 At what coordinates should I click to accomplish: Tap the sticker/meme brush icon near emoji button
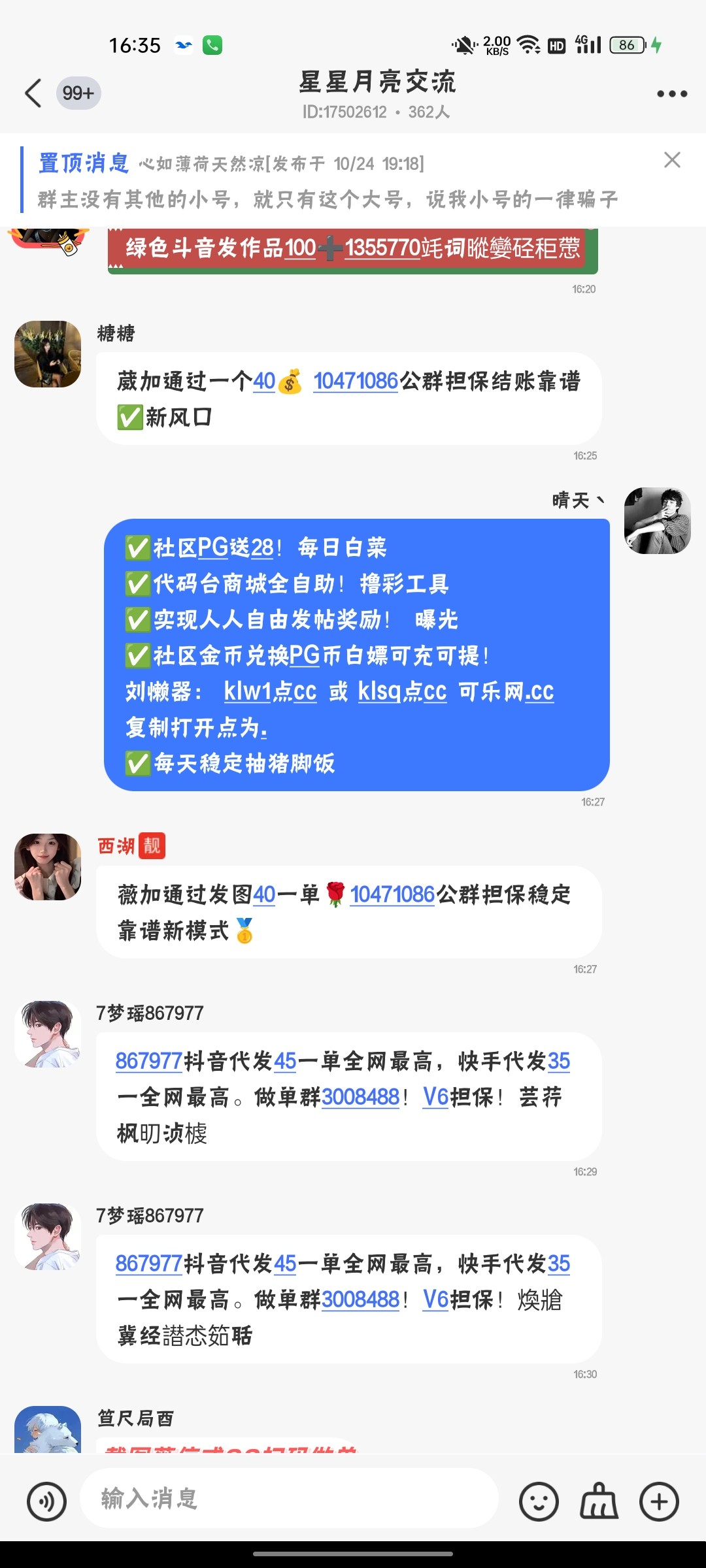(599, 1500)
